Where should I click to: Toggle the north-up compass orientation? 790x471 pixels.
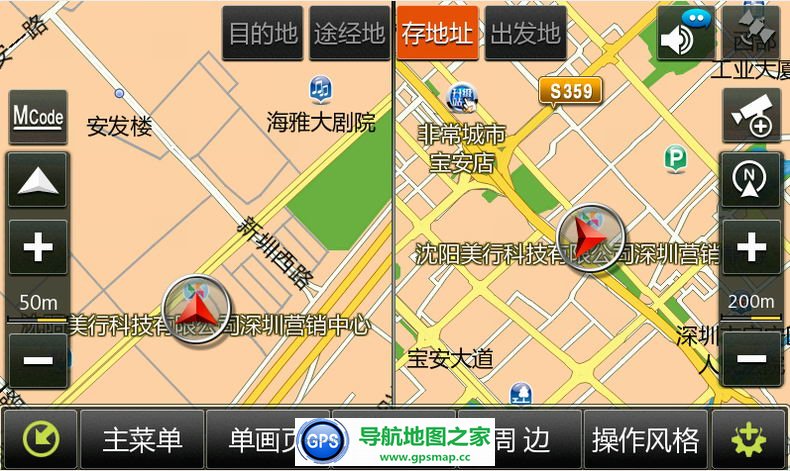click(751, 180)
